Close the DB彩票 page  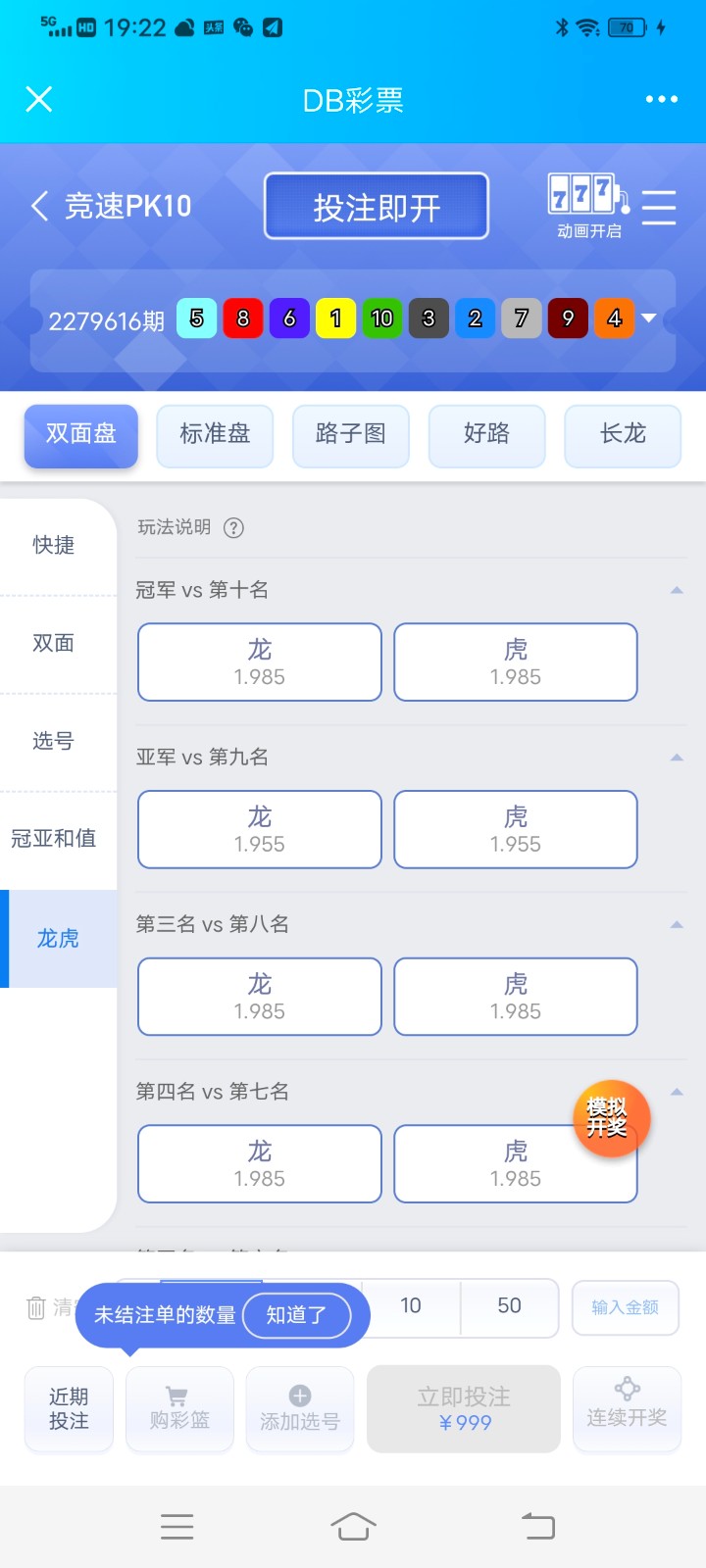click(x=39, y=99)
